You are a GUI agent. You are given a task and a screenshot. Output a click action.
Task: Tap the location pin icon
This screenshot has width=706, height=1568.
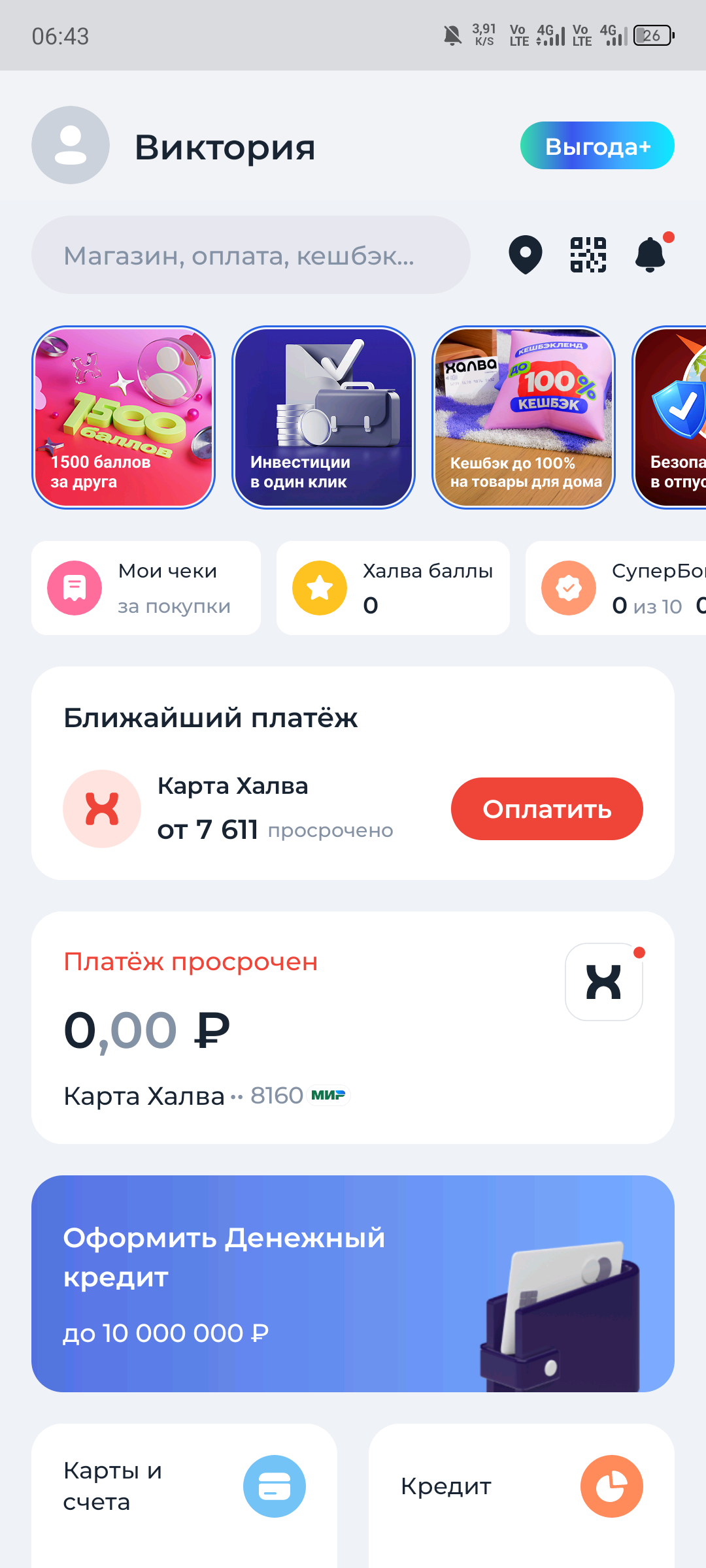(x=524, y=254)
